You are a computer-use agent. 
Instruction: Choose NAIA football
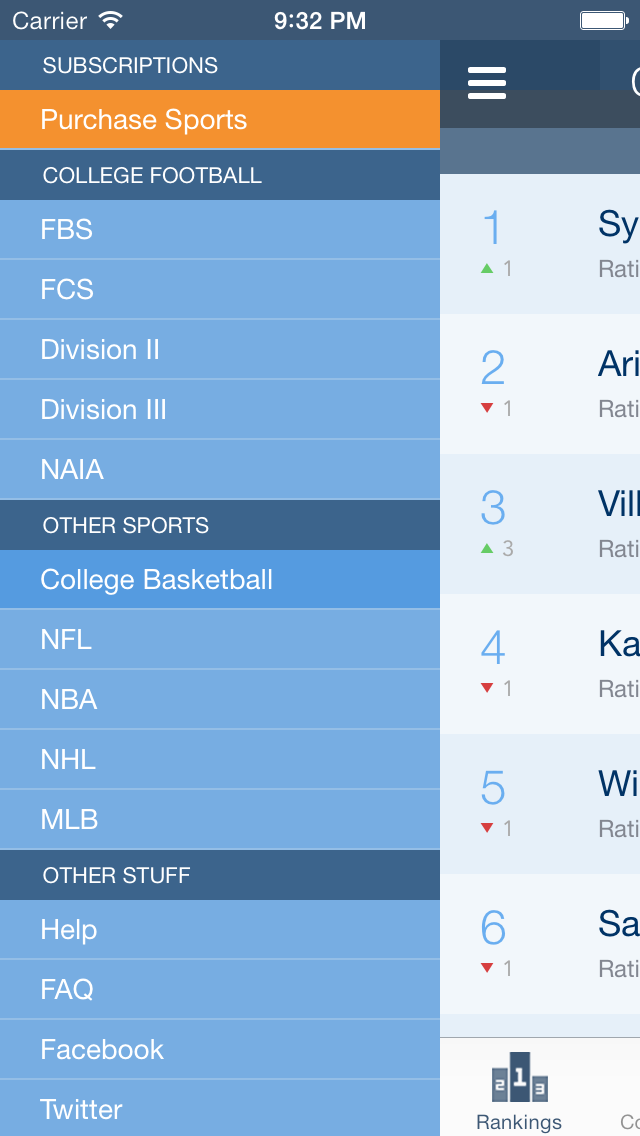[220, 470]
